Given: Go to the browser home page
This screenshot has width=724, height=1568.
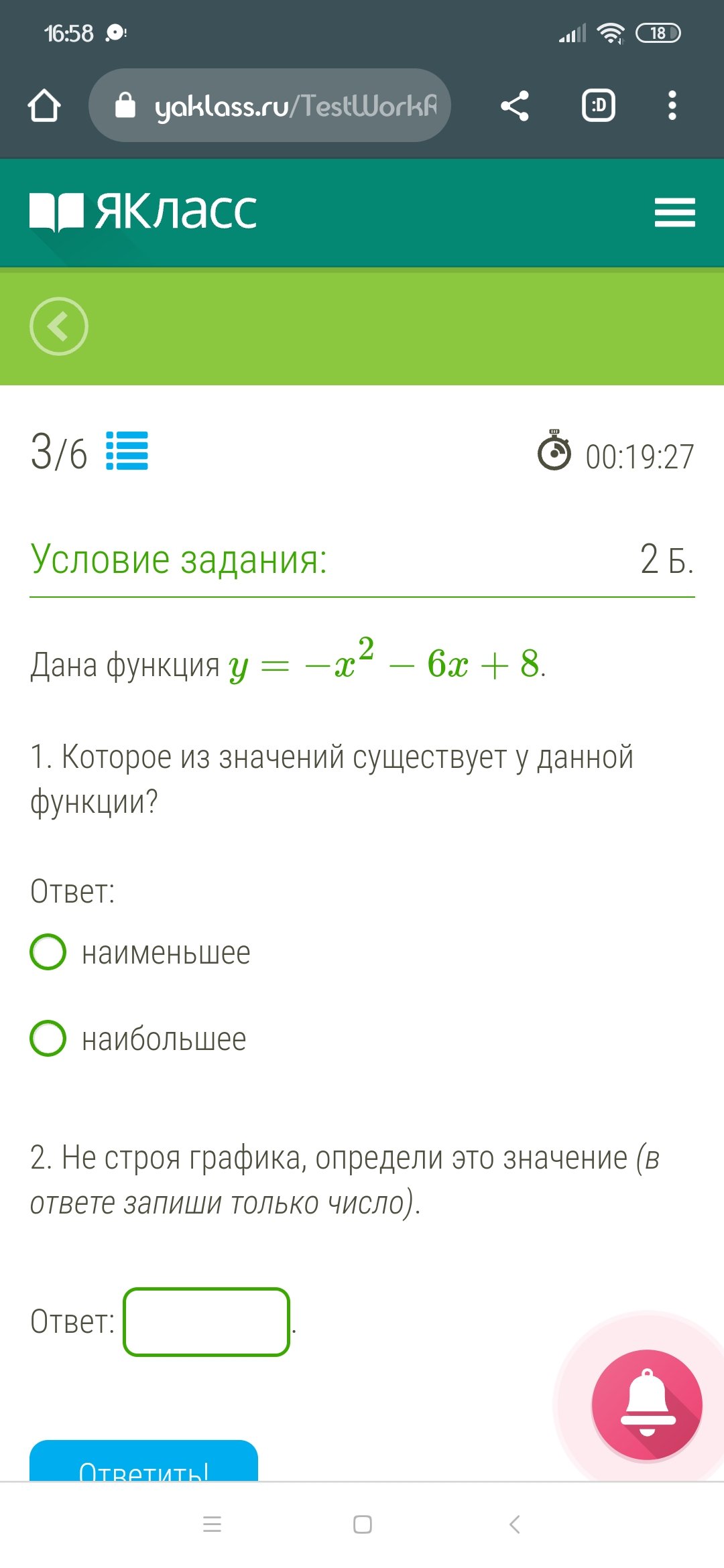Looking at the screenshot, I should 44,106.
